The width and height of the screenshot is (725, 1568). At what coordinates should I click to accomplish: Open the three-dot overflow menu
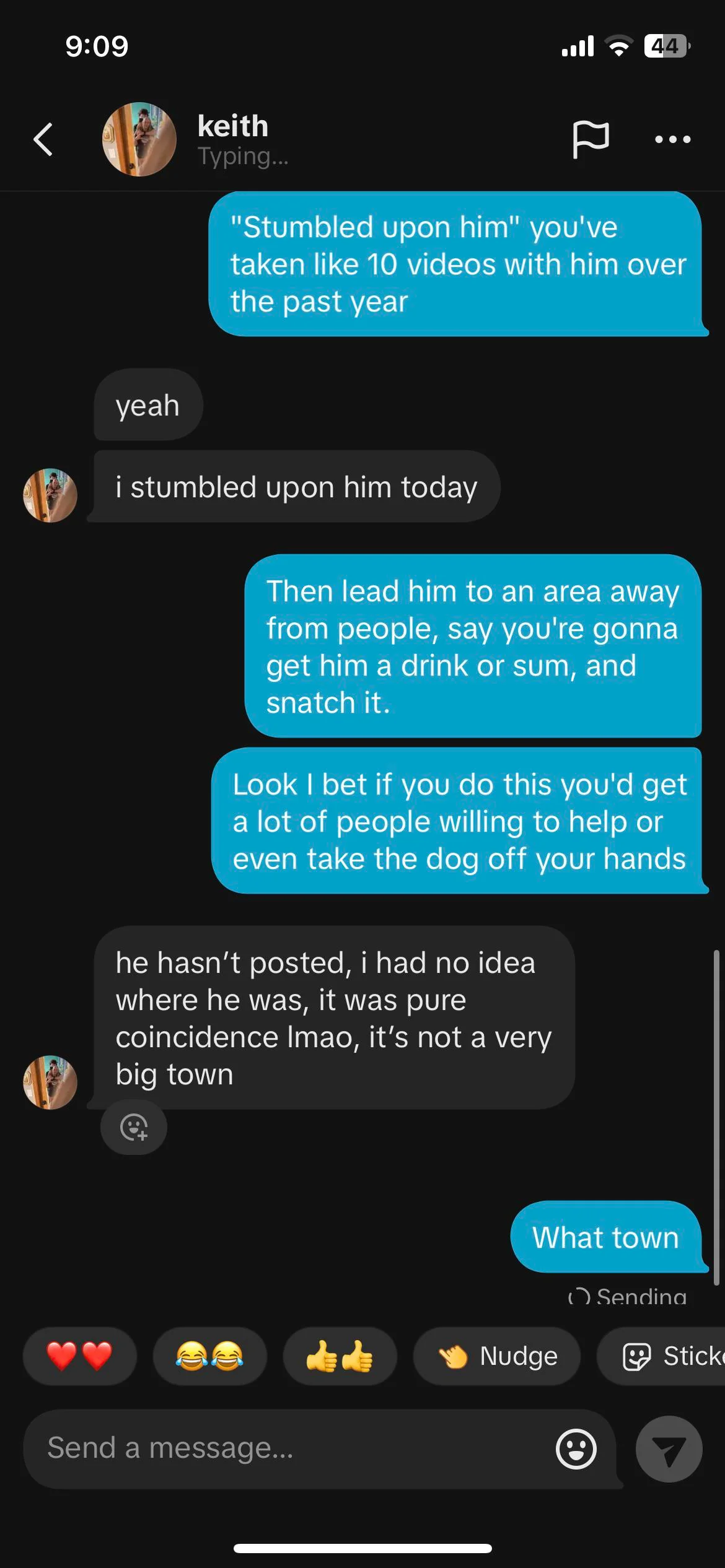[x=672, y=139]
